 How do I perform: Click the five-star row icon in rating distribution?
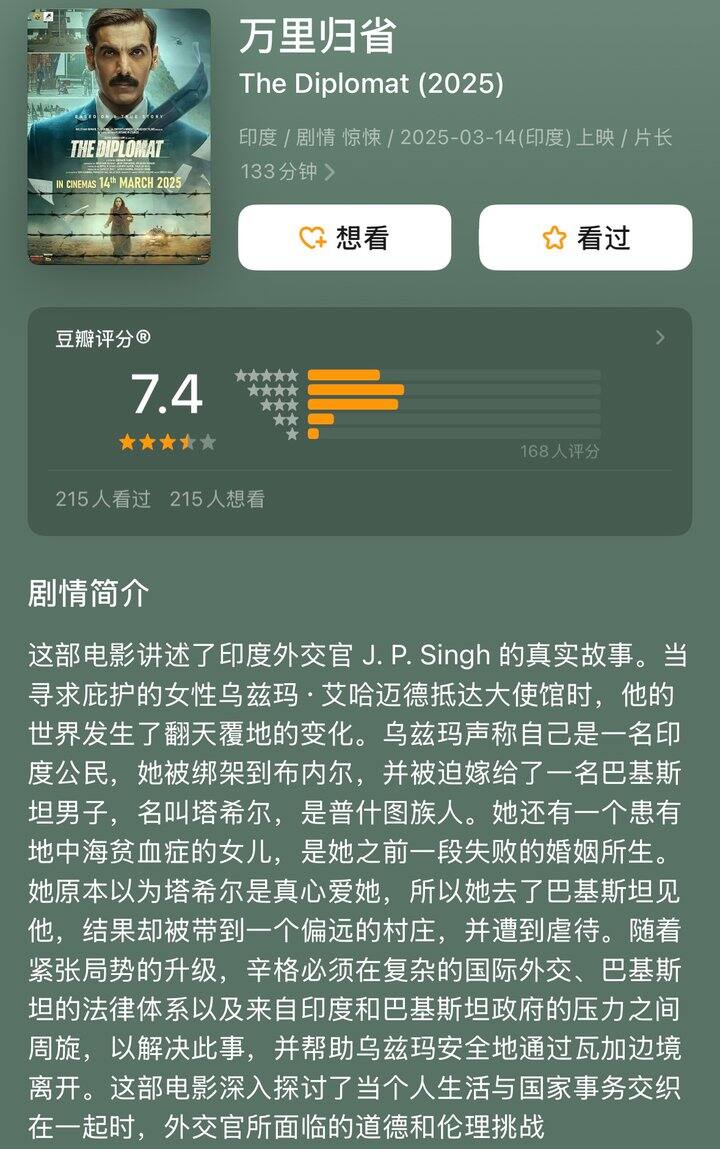(x=268, y=373)
